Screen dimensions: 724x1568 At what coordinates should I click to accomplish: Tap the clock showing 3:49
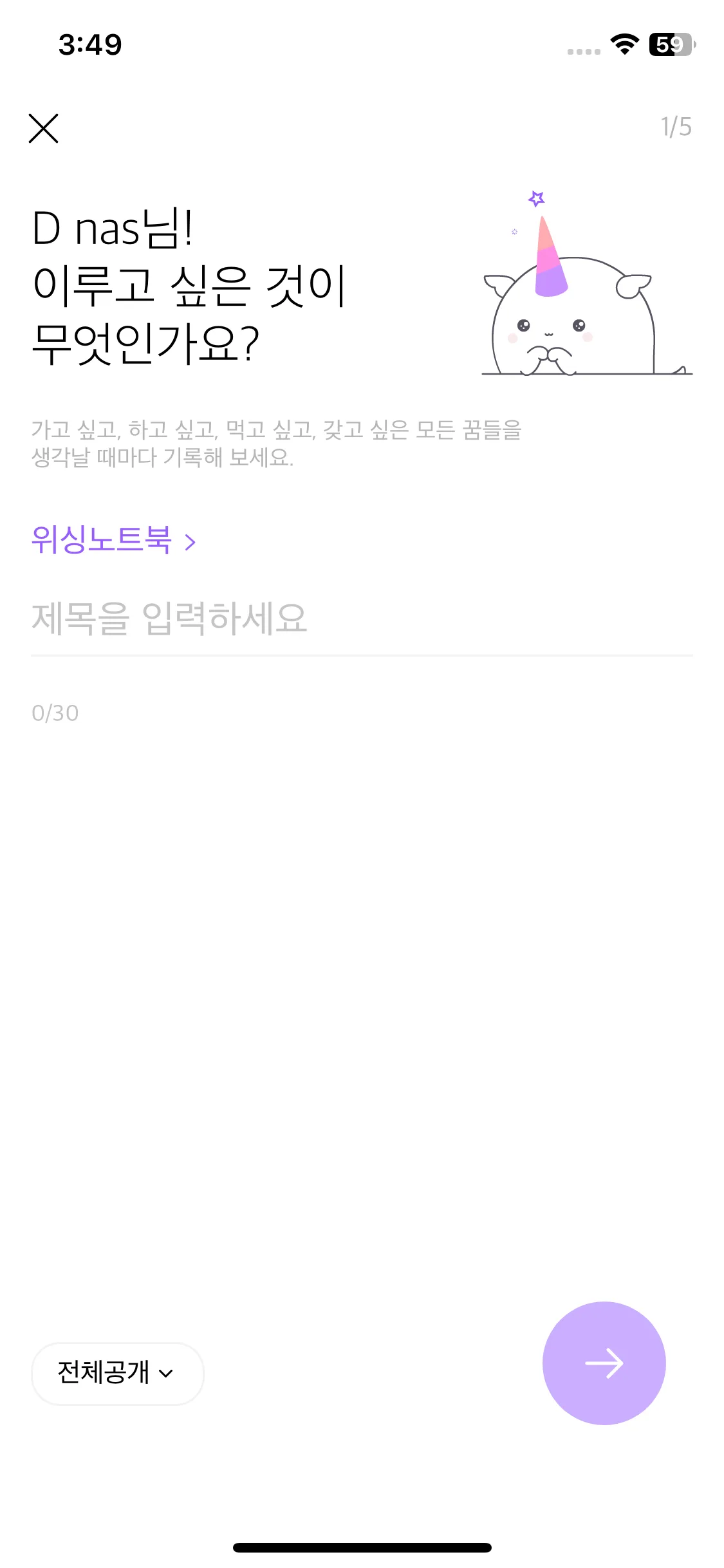click(x=91, y=44)
